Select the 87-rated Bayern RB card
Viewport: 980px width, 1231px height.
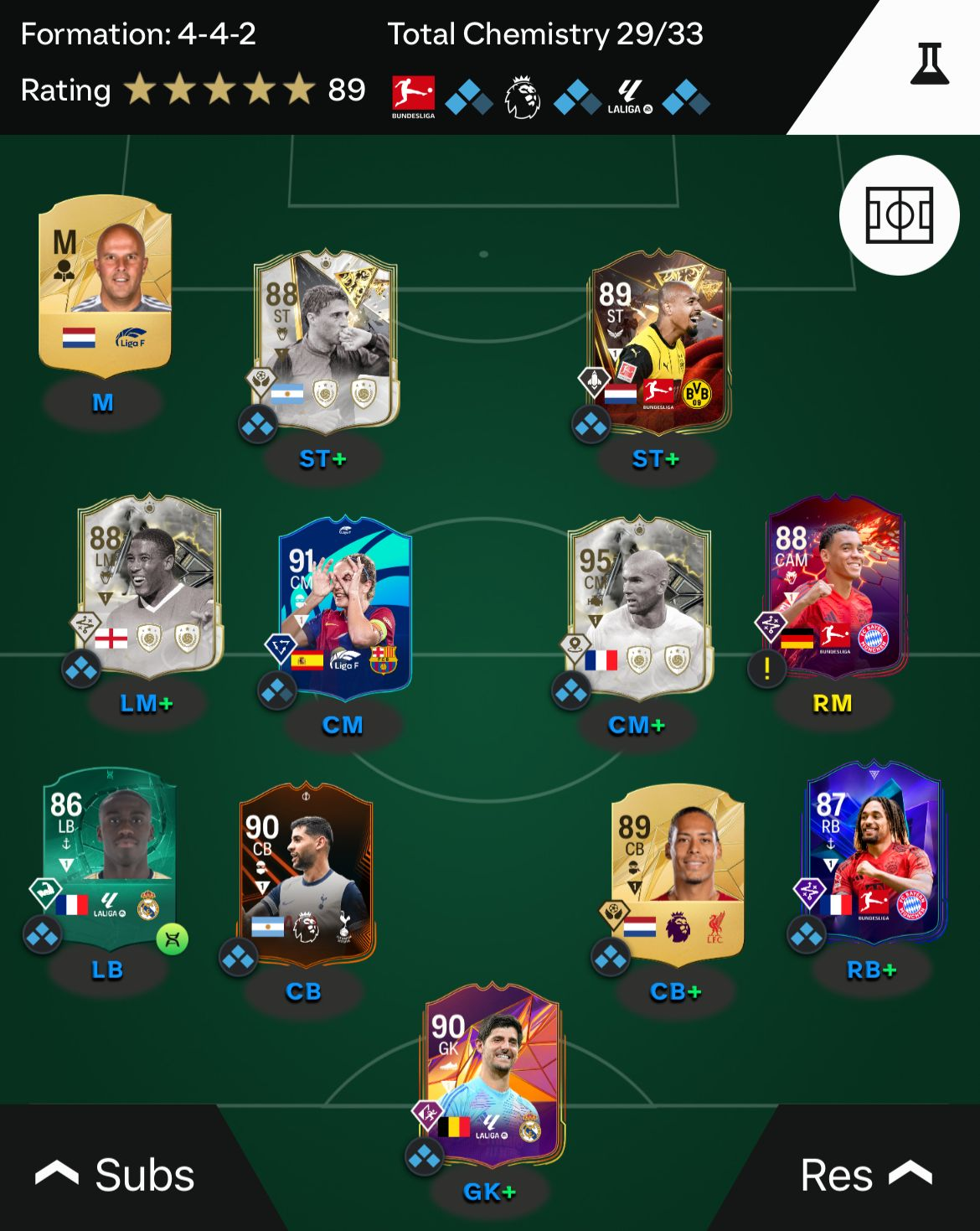coord(874,851)
